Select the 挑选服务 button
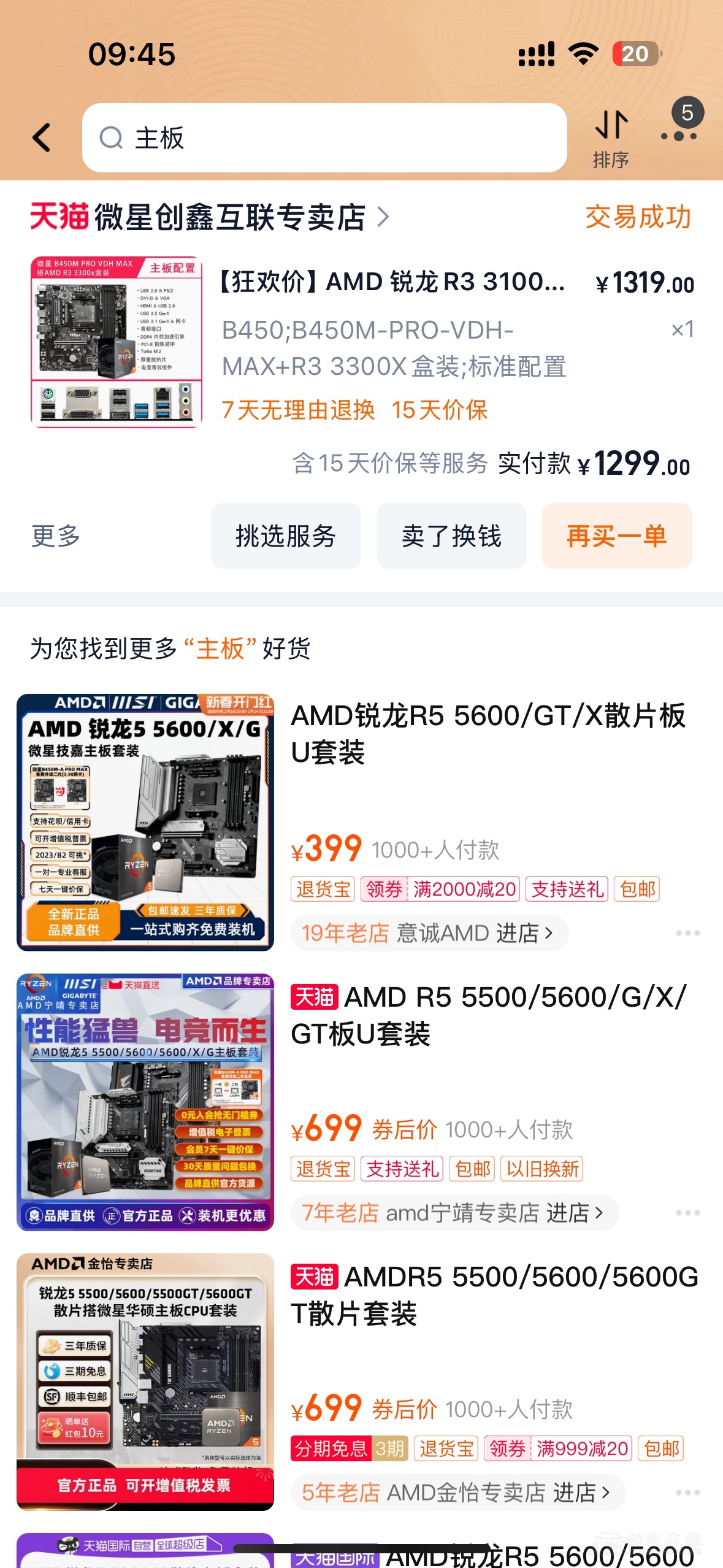This screenshot has width=723, height=1568. coord(286,536)
